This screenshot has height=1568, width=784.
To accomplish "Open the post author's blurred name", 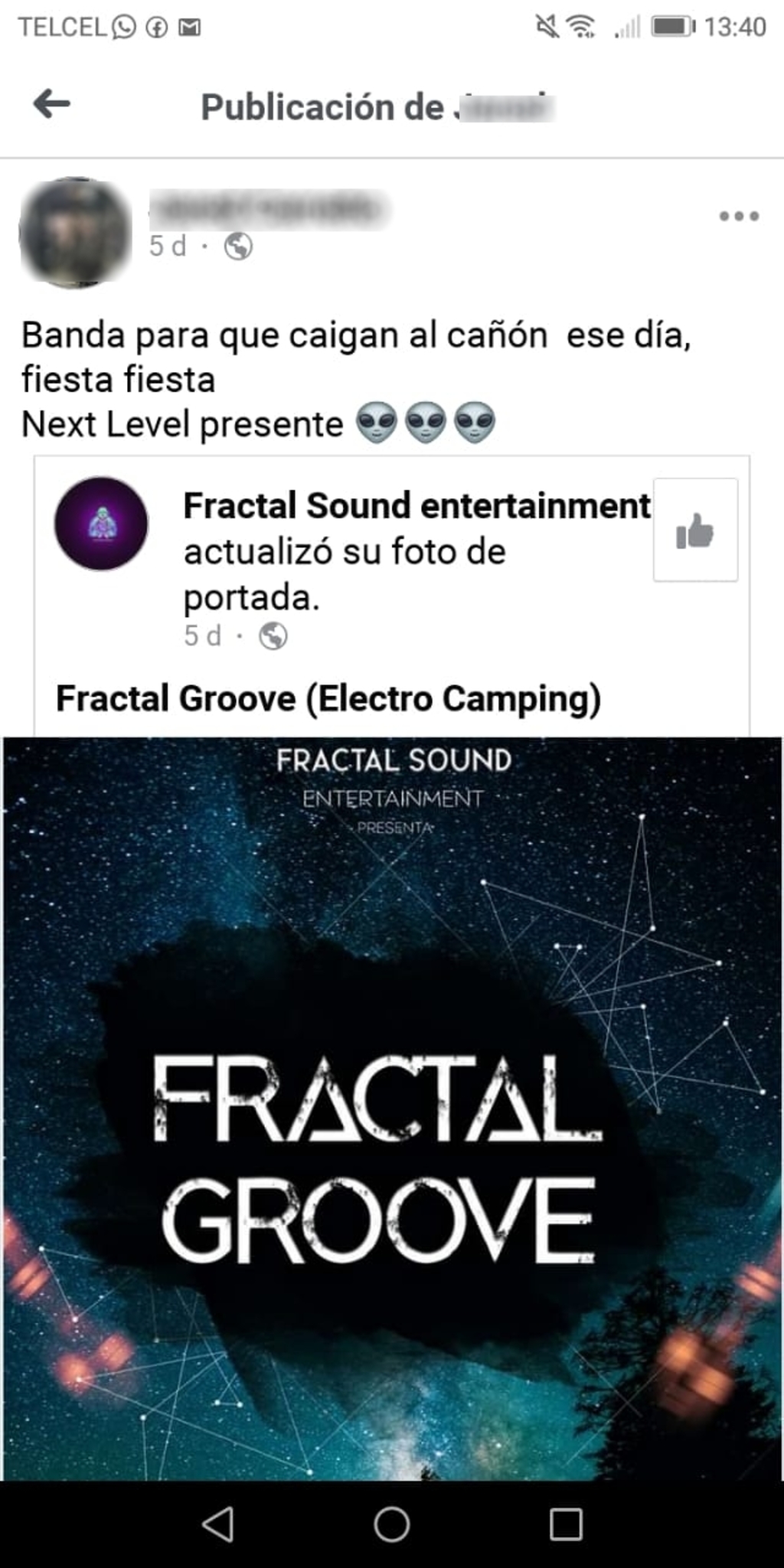I will pos(268,208).
